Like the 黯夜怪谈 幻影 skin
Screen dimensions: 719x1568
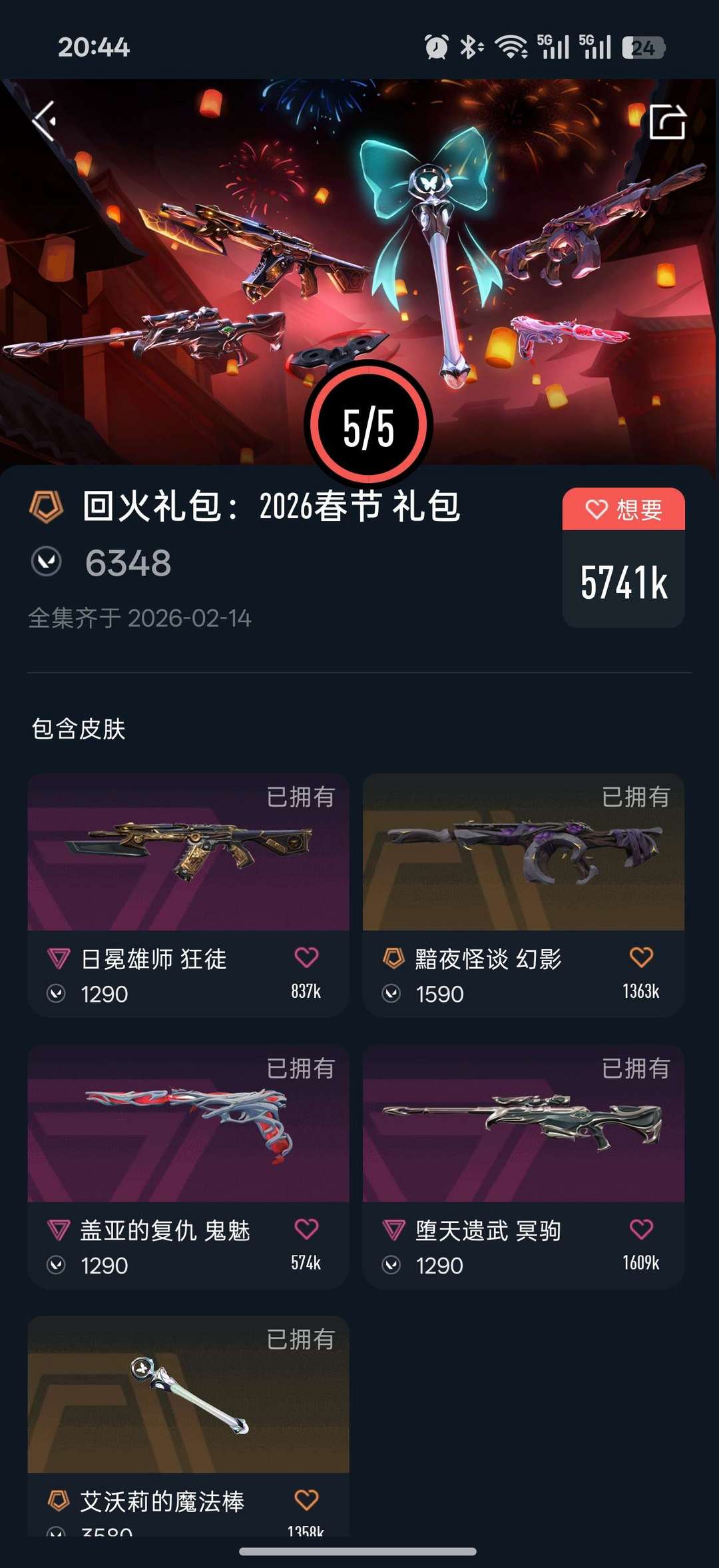pos(641,957)
